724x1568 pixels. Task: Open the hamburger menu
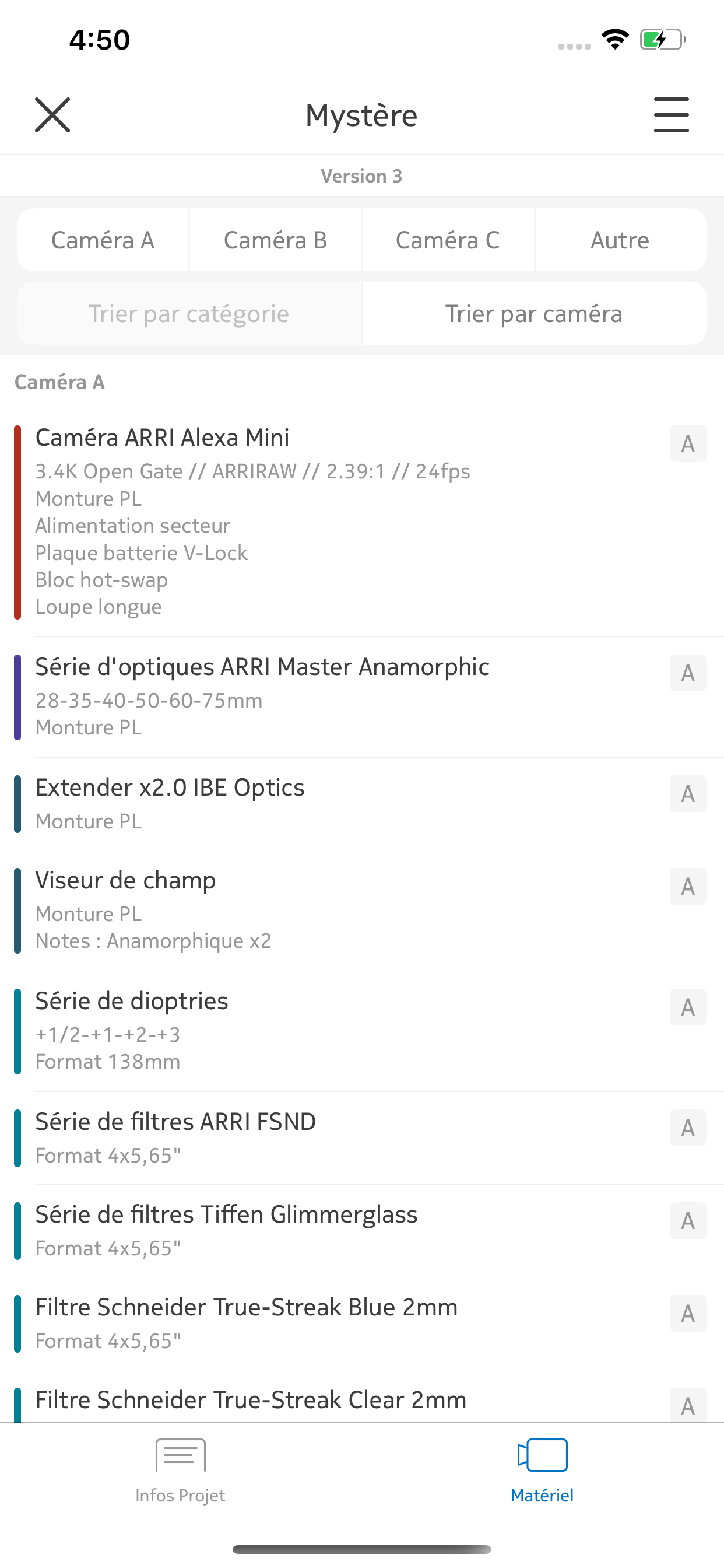[x=671, y=114]
